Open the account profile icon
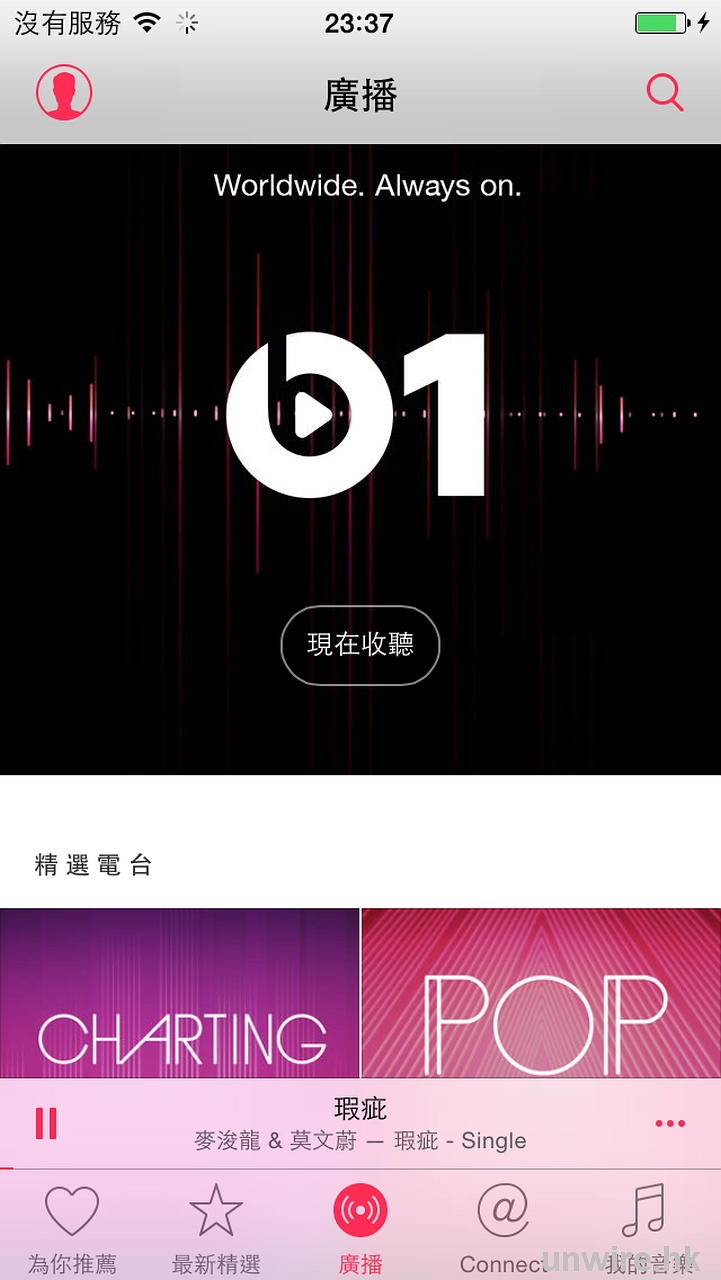The width and height of the screenshot is (721, 1280). coord(64,93)
